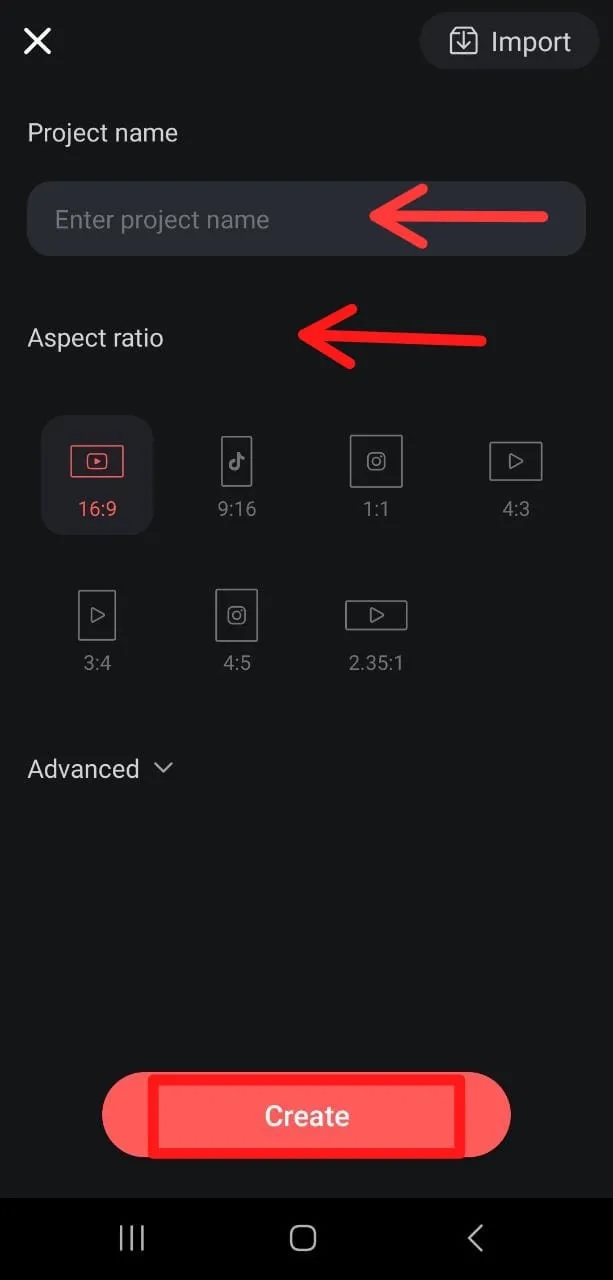Expand the Advanced options
Image resolution: width=613 pixels, height=1280 pixels.
(x=100, y=768)
